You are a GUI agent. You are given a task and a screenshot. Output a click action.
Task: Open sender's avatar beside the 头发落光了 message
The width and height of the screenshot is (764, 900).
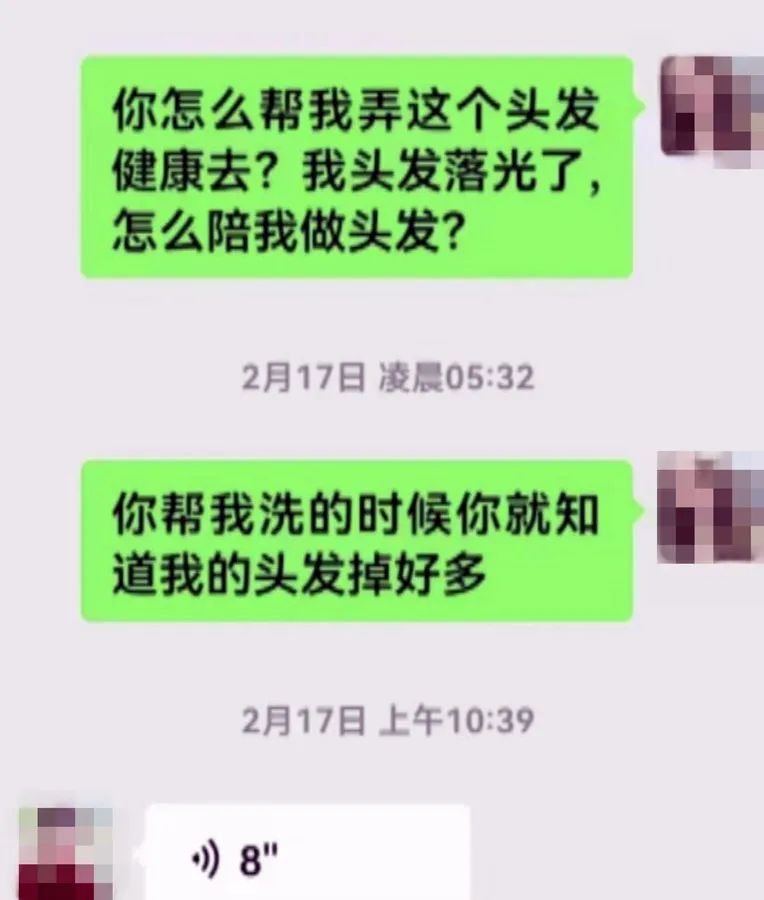tap(711, 106)
